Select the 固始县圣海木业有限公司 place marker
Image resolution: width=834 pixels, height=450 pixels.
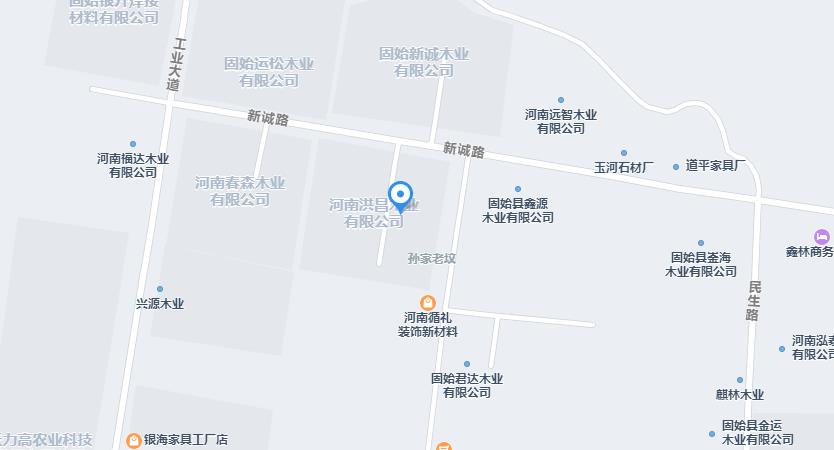[701, 243]
